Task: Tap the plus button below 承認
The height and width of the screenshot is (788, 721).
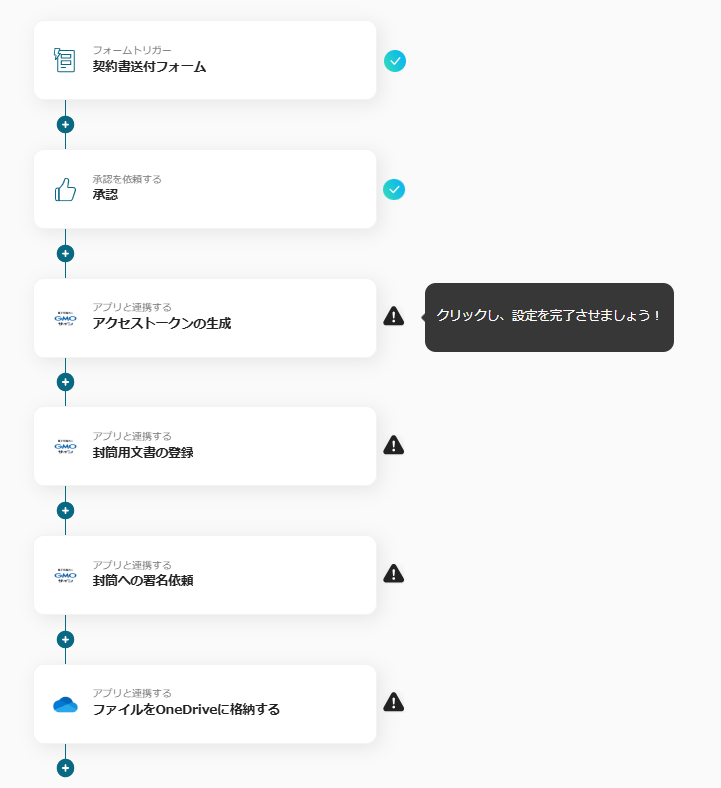Action: (x=66, y=253)
